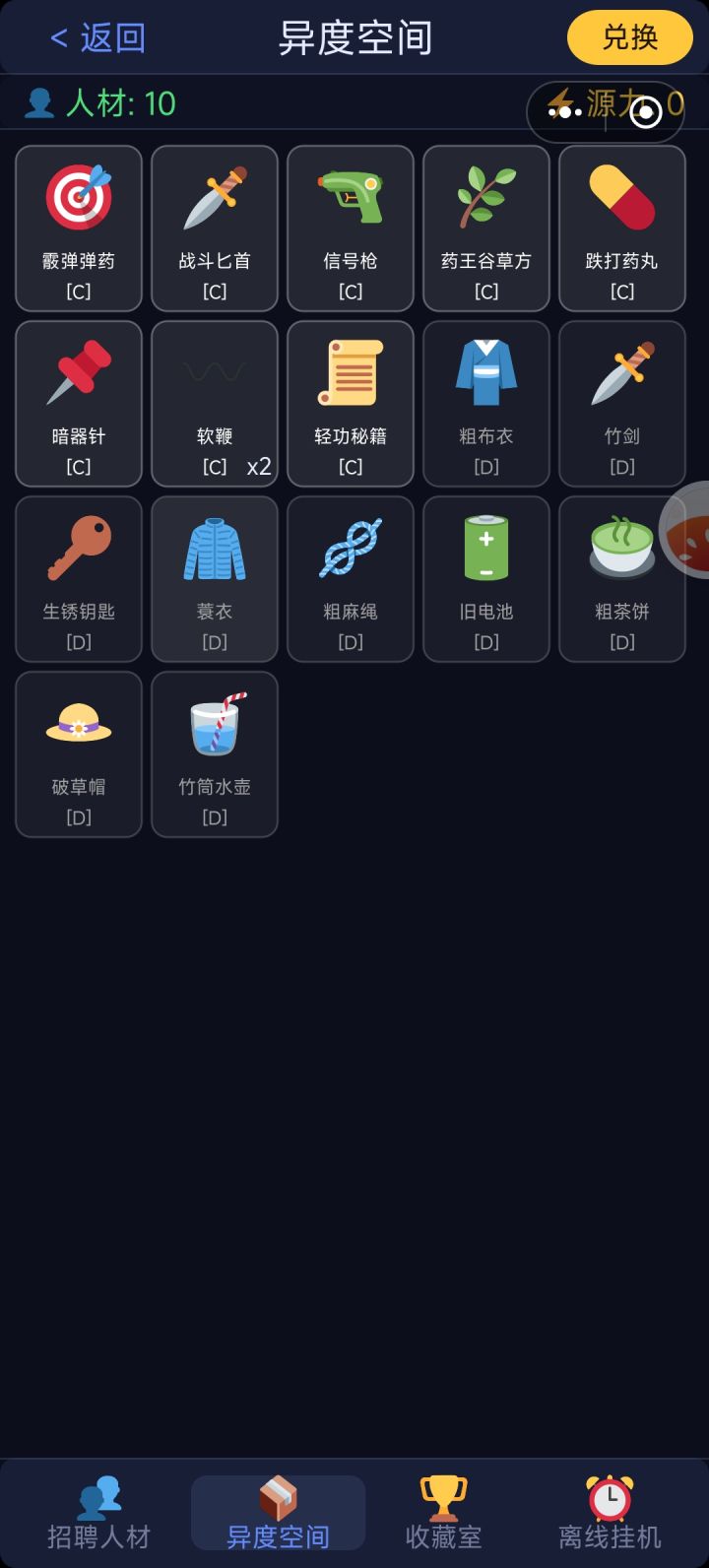Tap the 旧电池 old battery item
Image resolution: width=709 pixels, height=1568 pixels.
486,578
